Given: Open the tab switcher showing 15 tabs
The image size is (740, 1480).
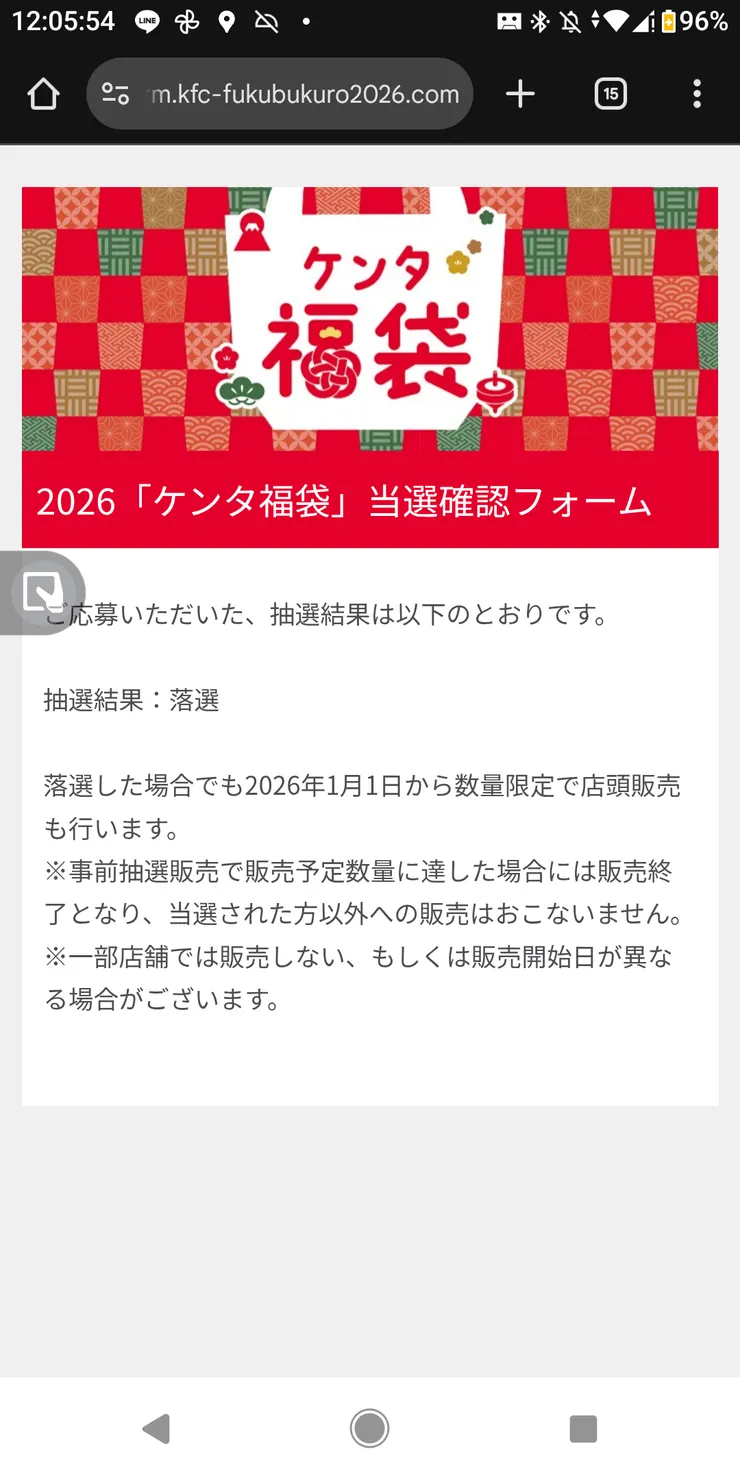Looking at the screenshot, I should (609, 93).
